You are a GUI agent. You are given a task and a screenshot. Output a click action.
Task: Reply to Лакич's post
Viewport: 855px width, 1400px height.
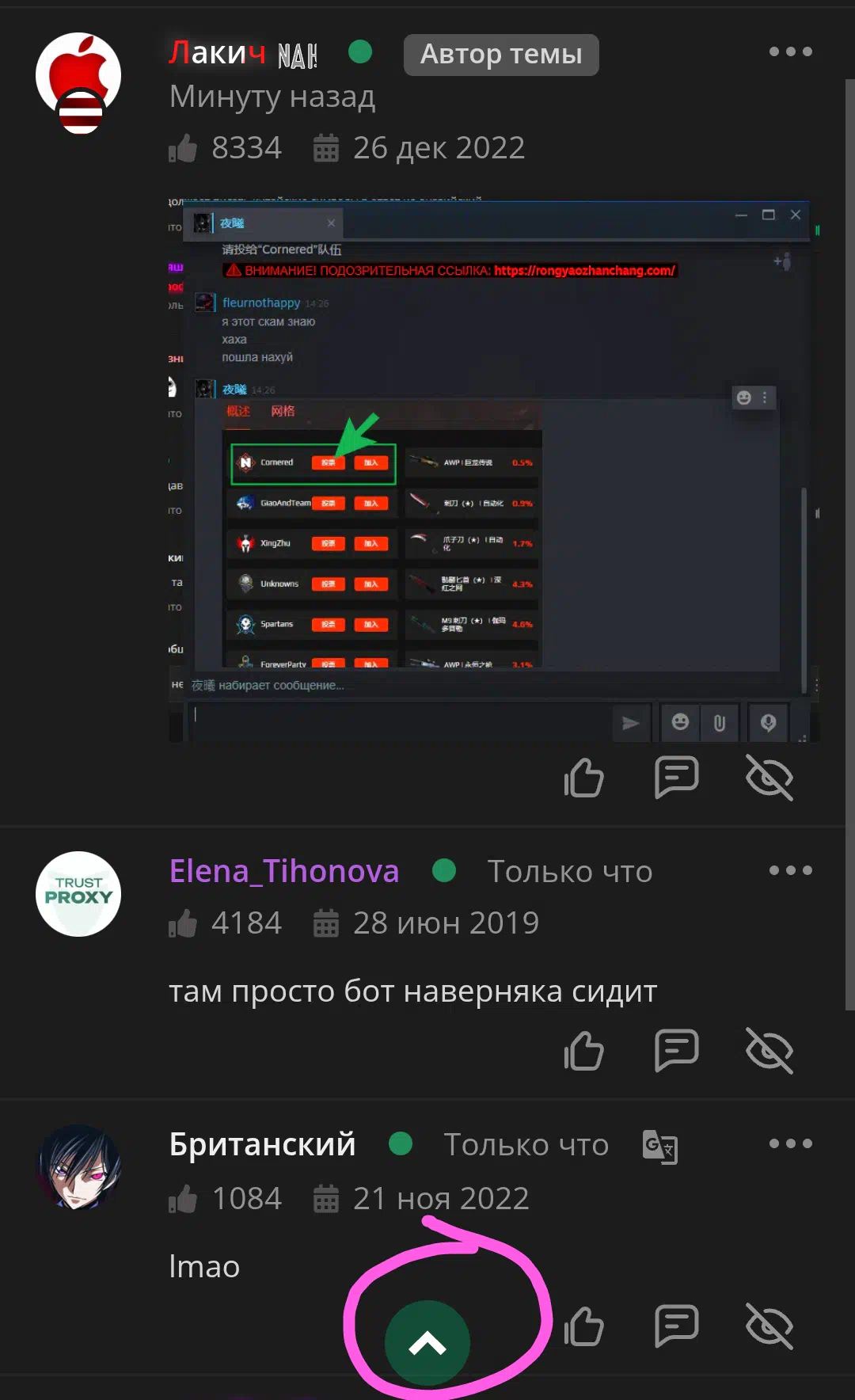point(677,778)
